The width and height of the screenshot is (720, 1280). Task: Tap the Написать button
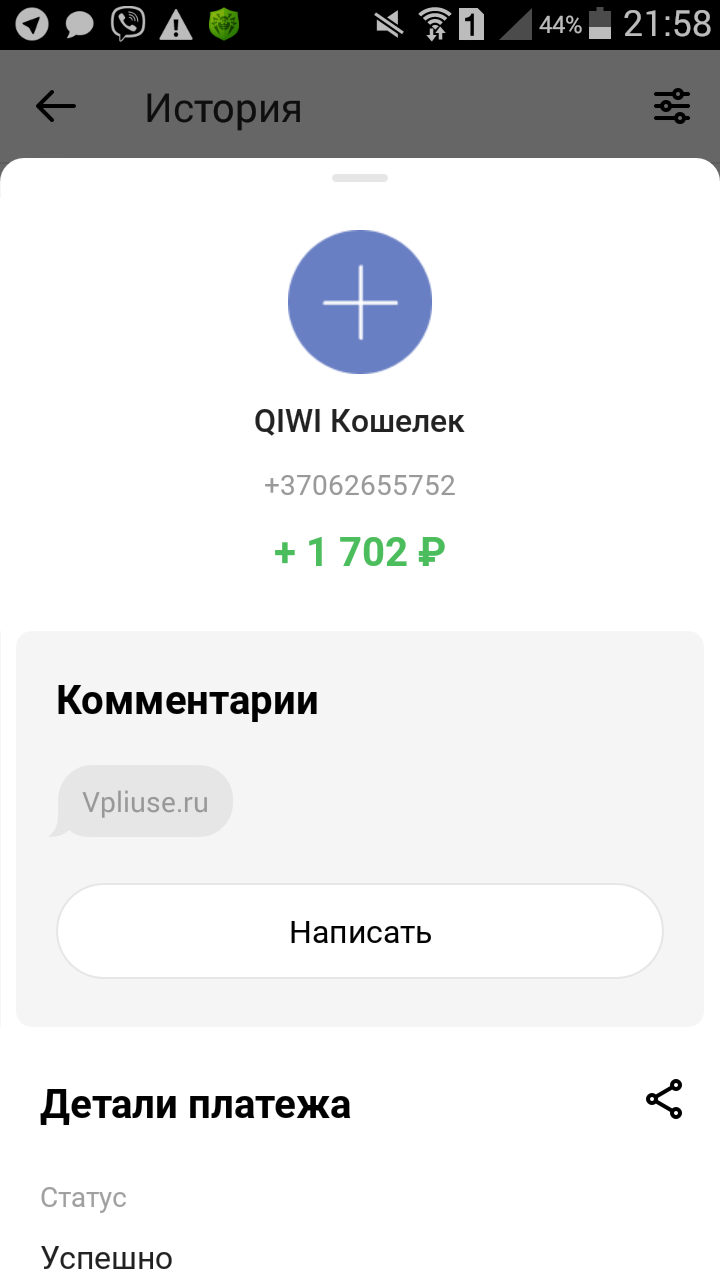[360, 931]
